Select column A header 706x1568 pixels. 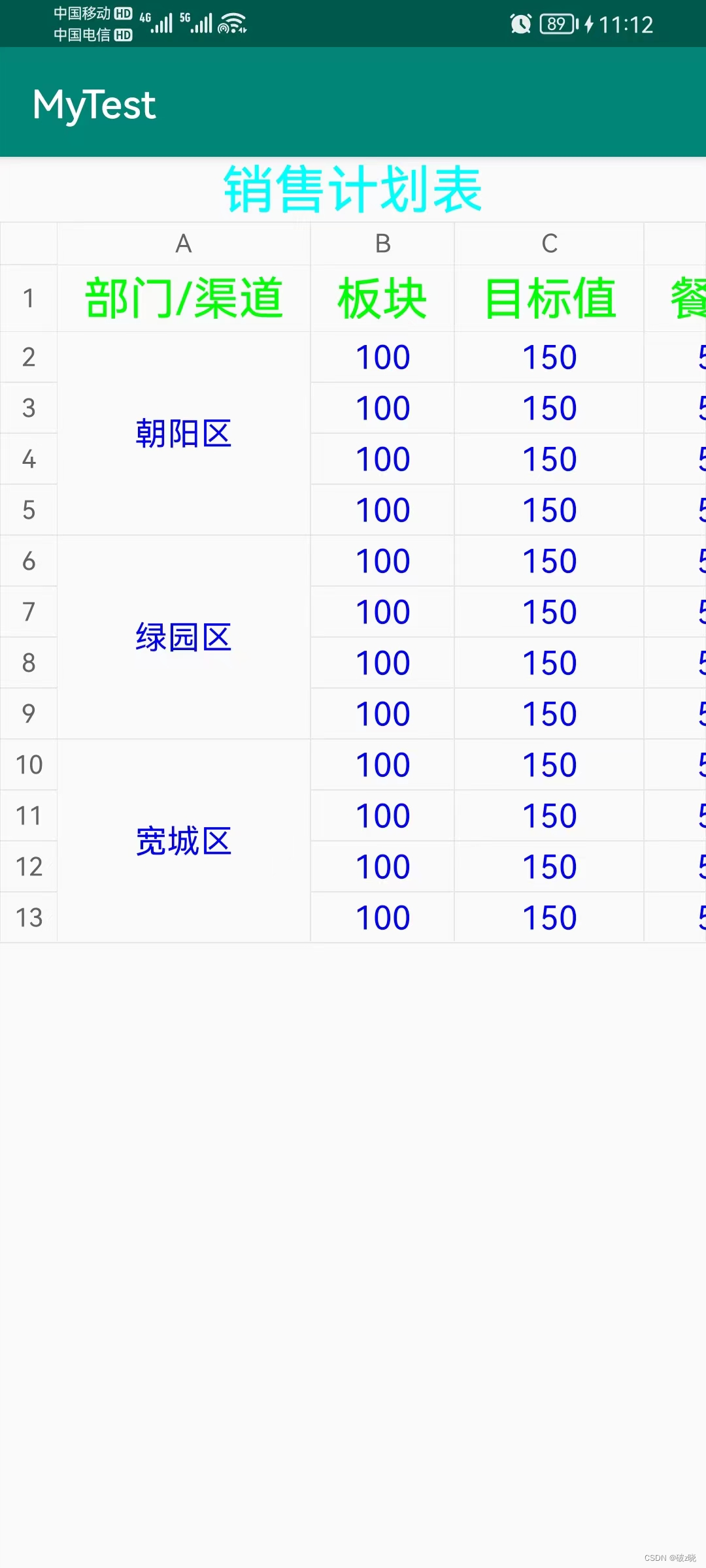click(184, 244)
